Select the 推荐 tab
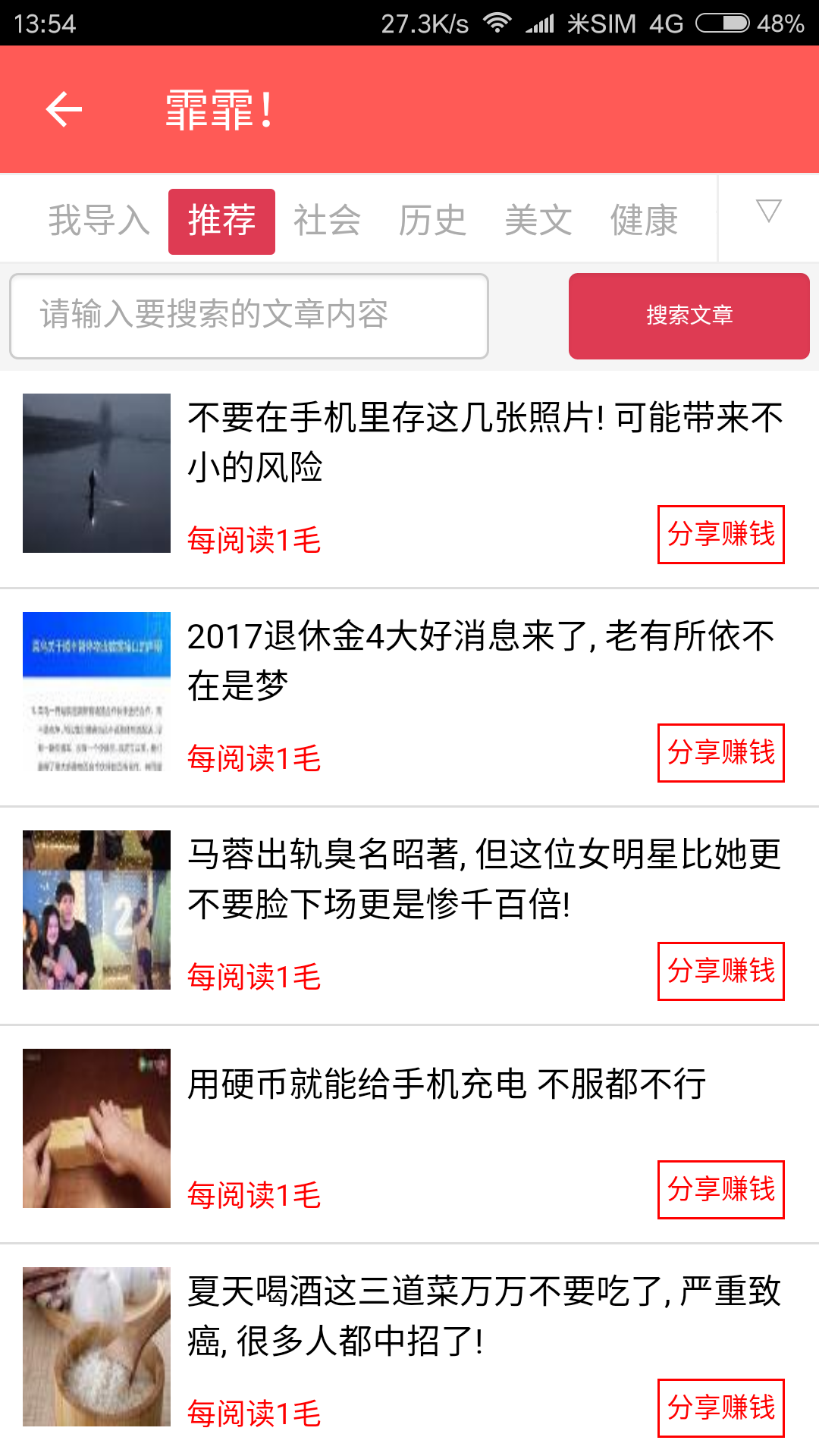This screenshot has height=1456, width=819. 221,221
